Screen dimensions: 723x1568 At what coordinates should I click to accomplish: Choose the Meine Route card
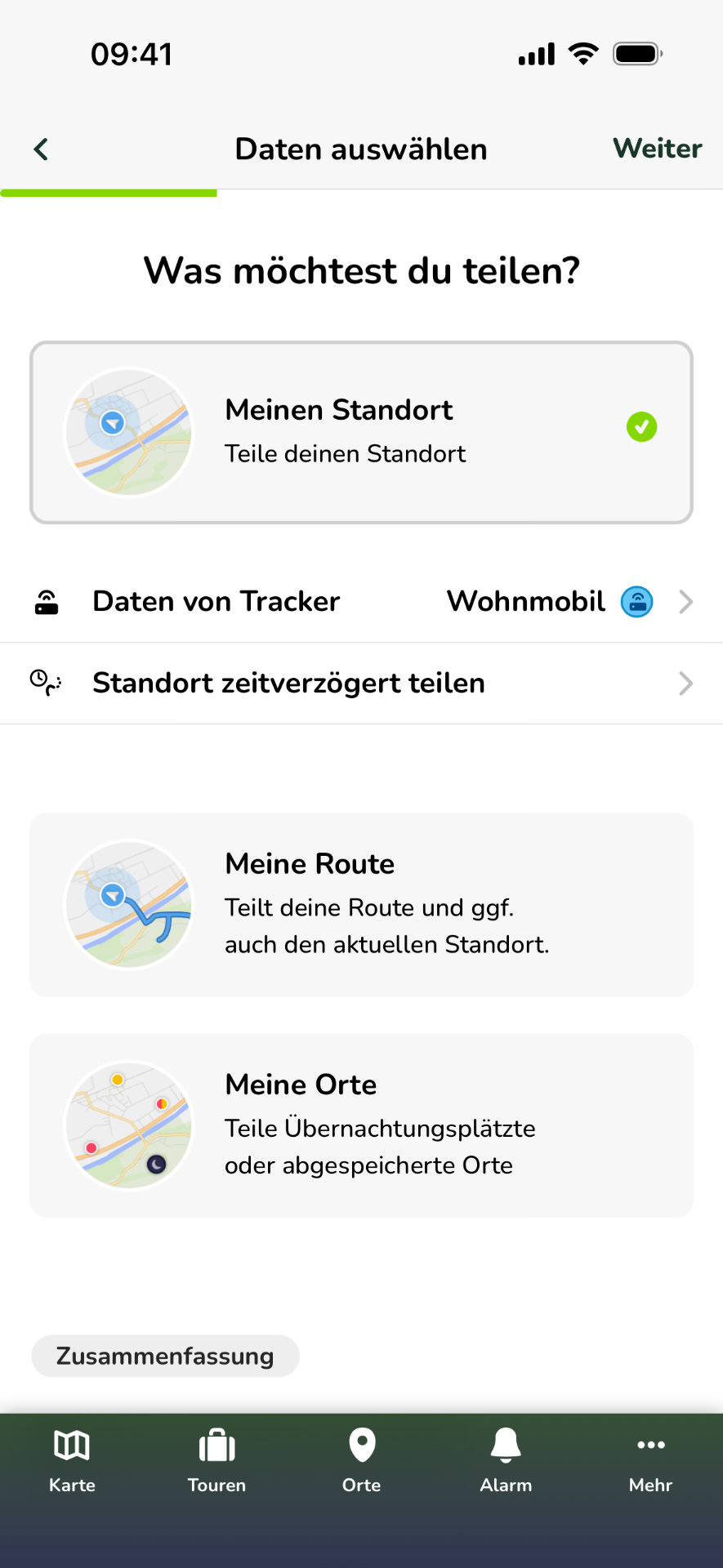point(361,904)
